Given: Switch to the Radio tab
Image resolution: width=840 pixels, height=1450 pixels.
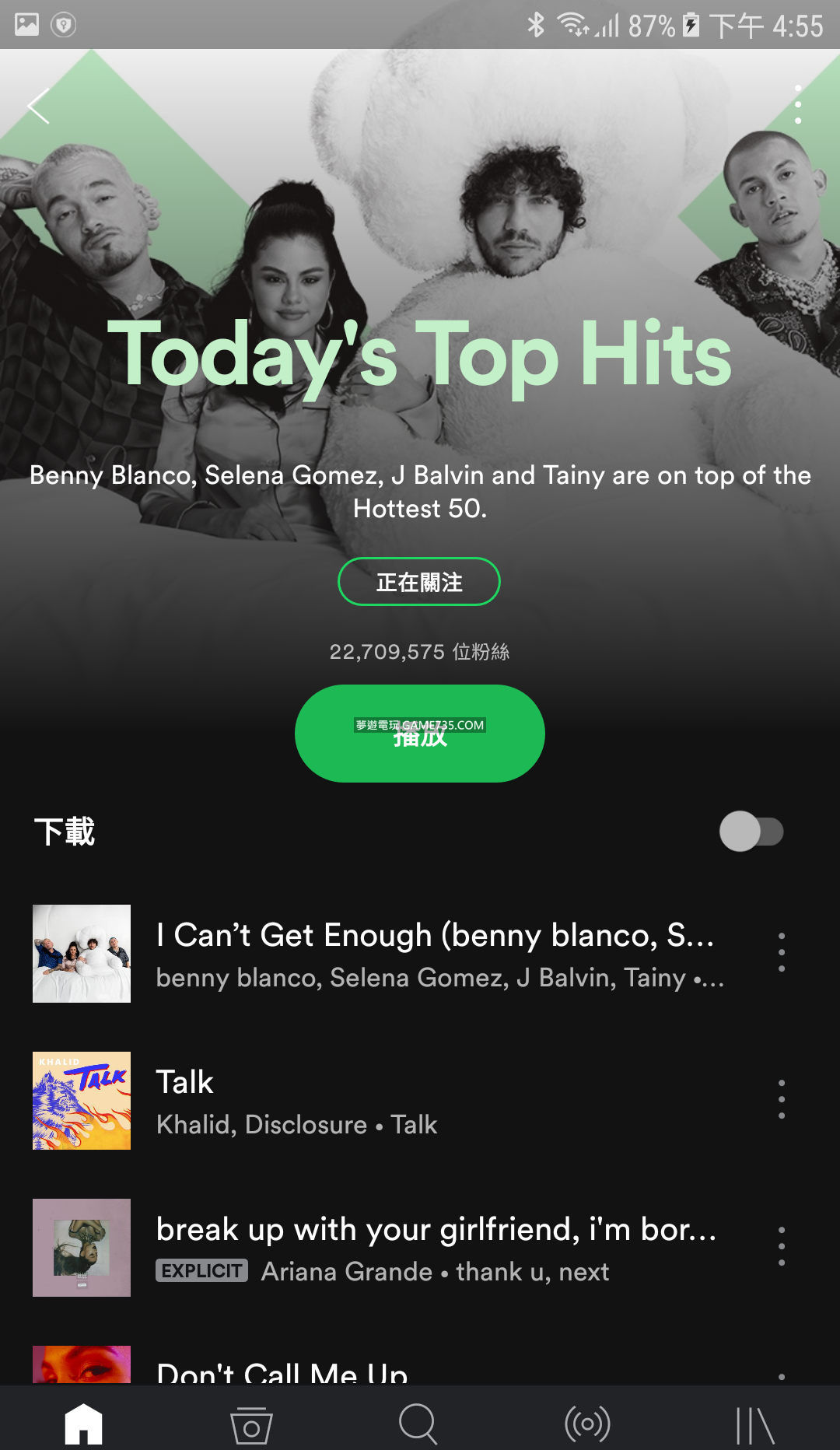Looking at the screenshot, I should (588, 1424).
